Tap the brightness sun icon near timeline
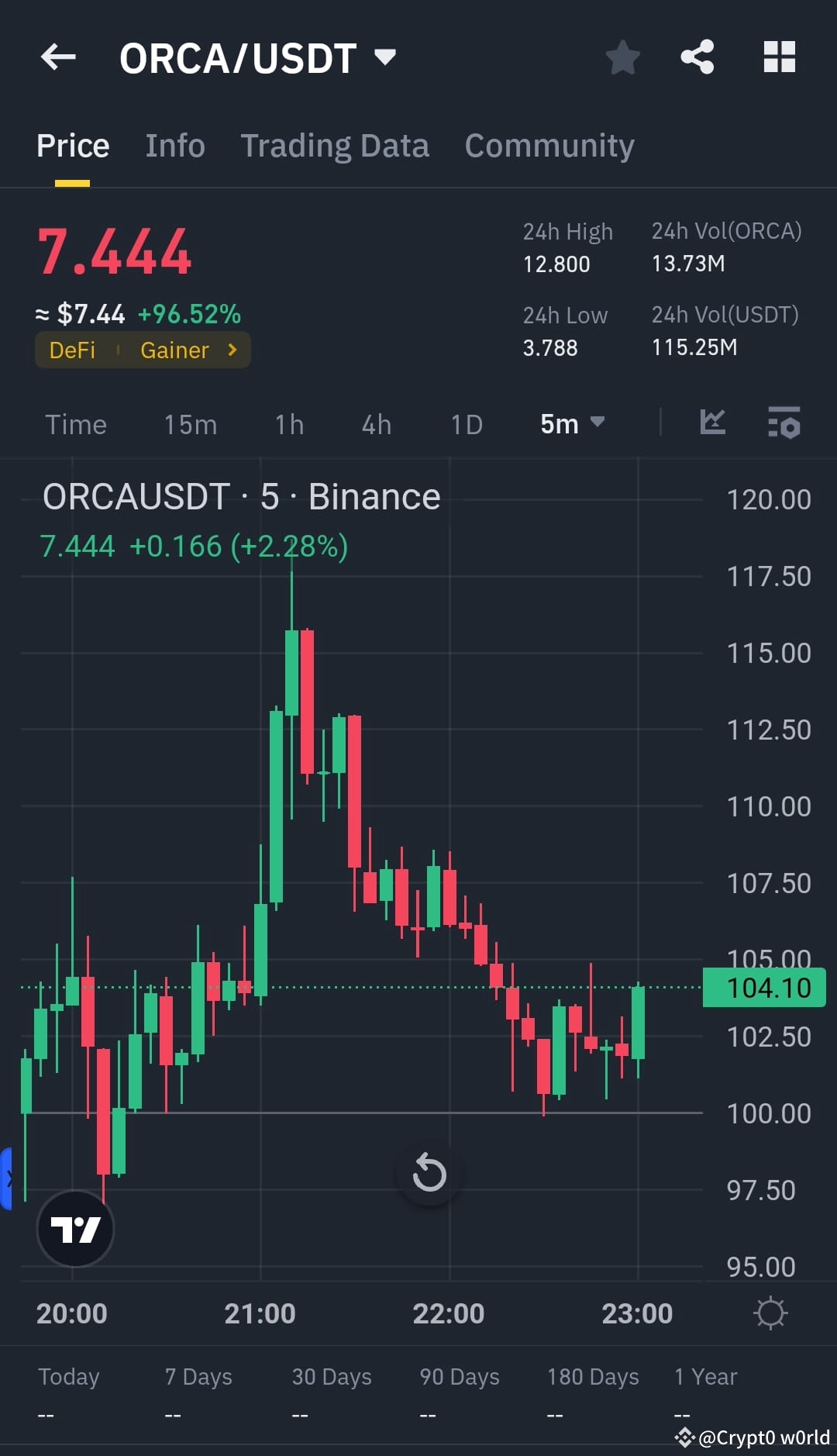Screen dimensions: 837x1456 pos(770,1313)
